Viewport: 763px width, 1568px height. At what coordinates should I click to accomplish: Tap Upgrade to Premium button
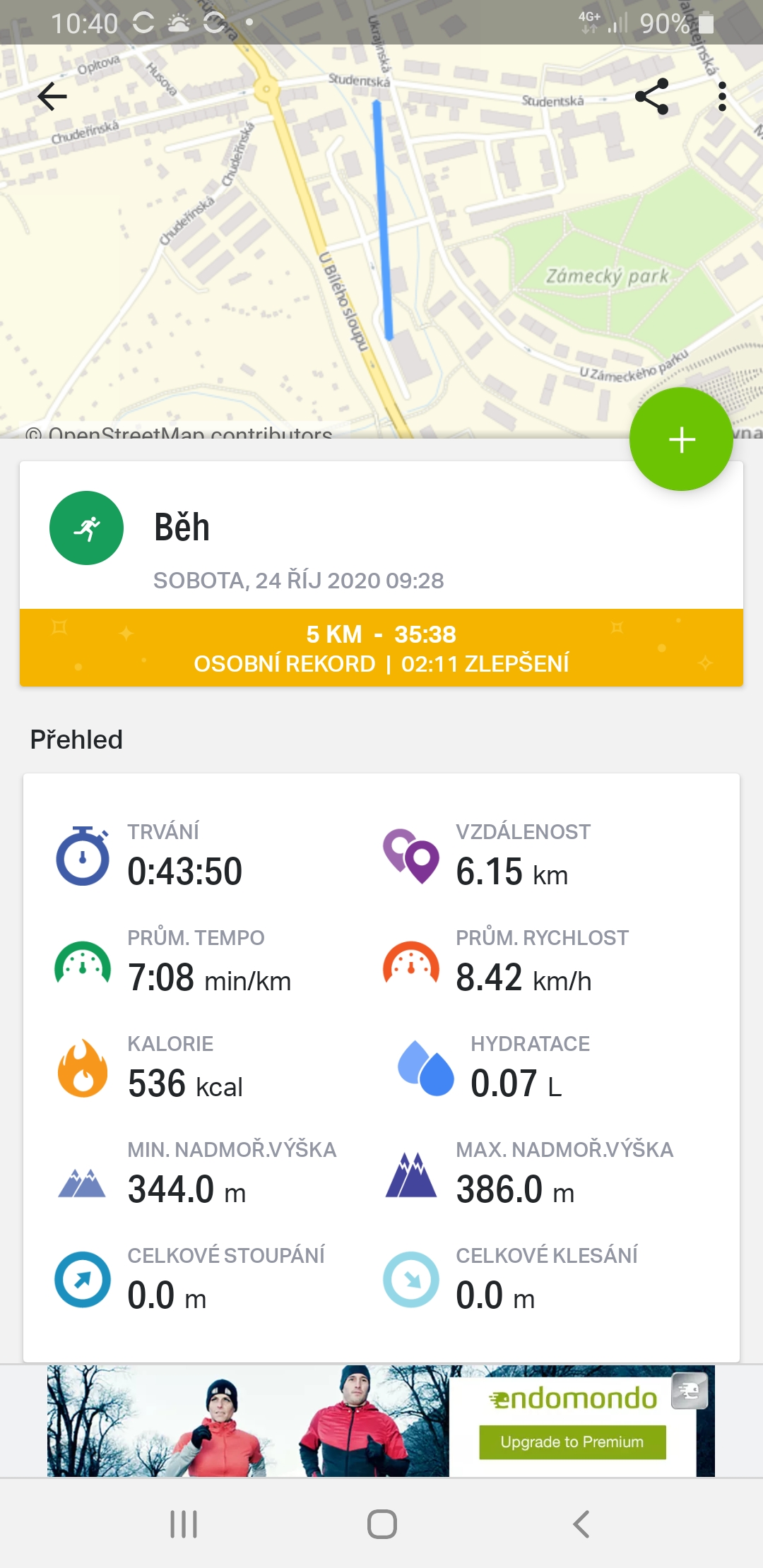572,1442
